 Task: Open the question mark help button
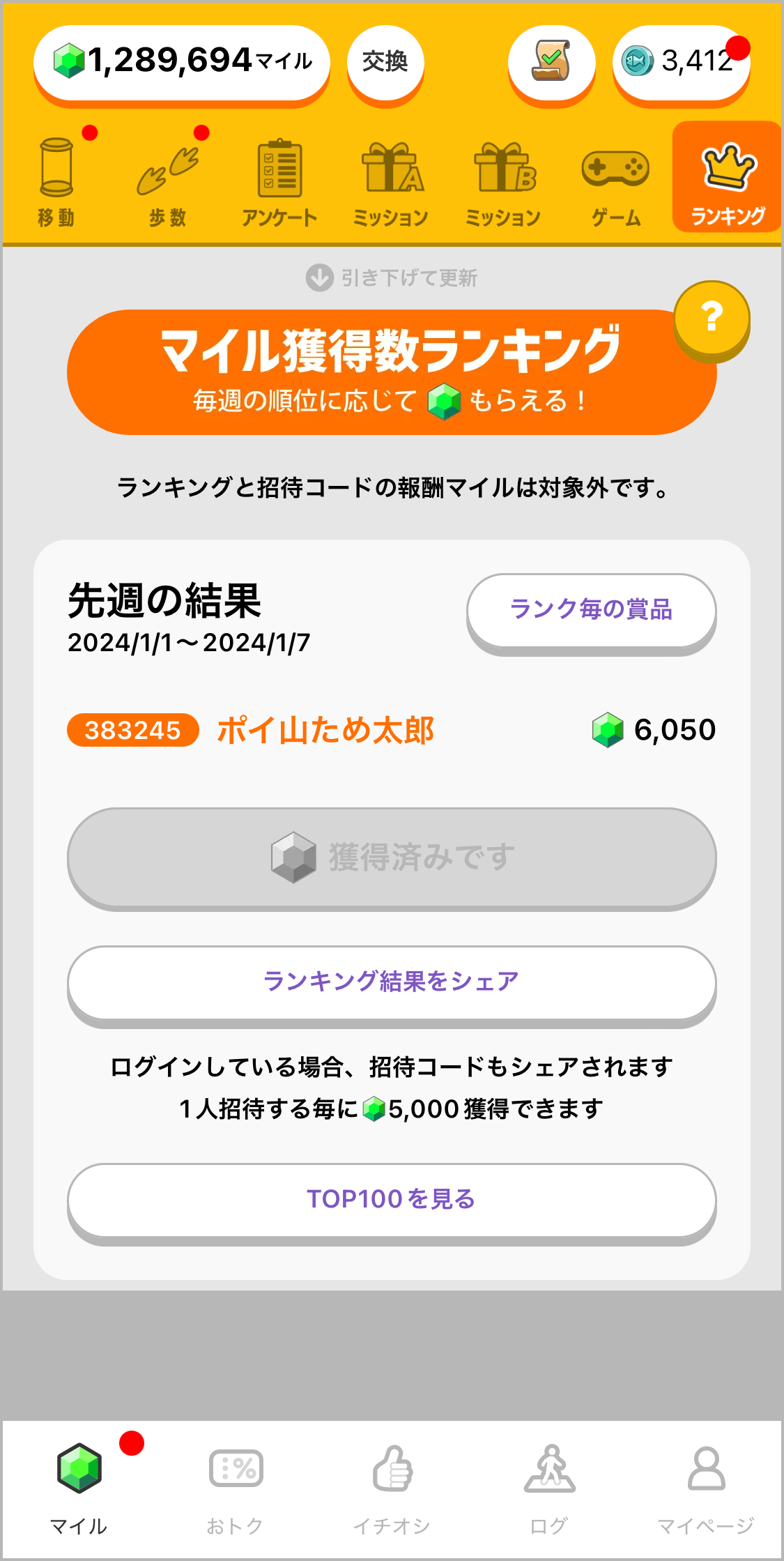[x=712, y=319]
